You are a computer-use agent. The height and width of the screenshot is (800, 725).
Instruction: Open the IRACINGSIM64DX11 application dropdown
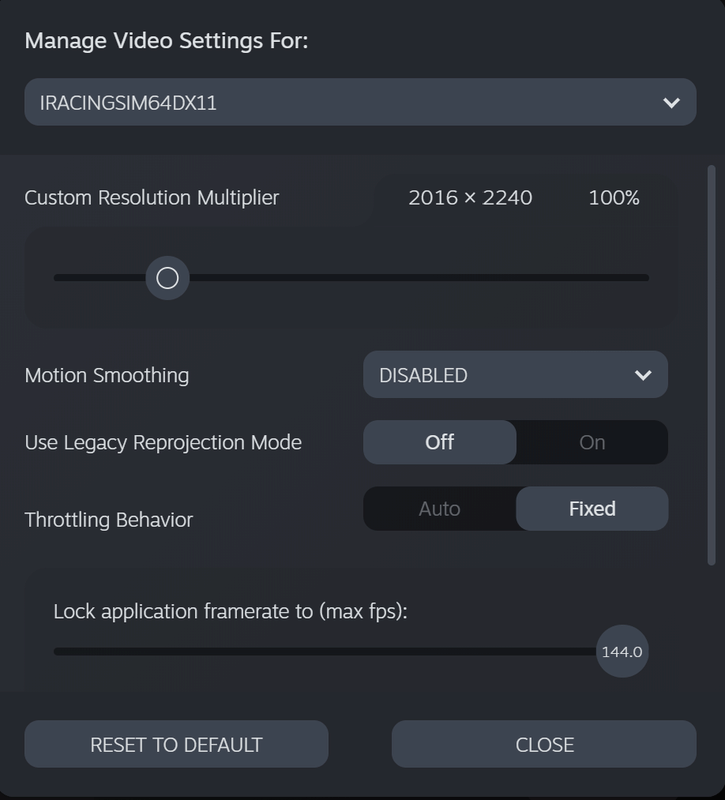coord(360,102)
